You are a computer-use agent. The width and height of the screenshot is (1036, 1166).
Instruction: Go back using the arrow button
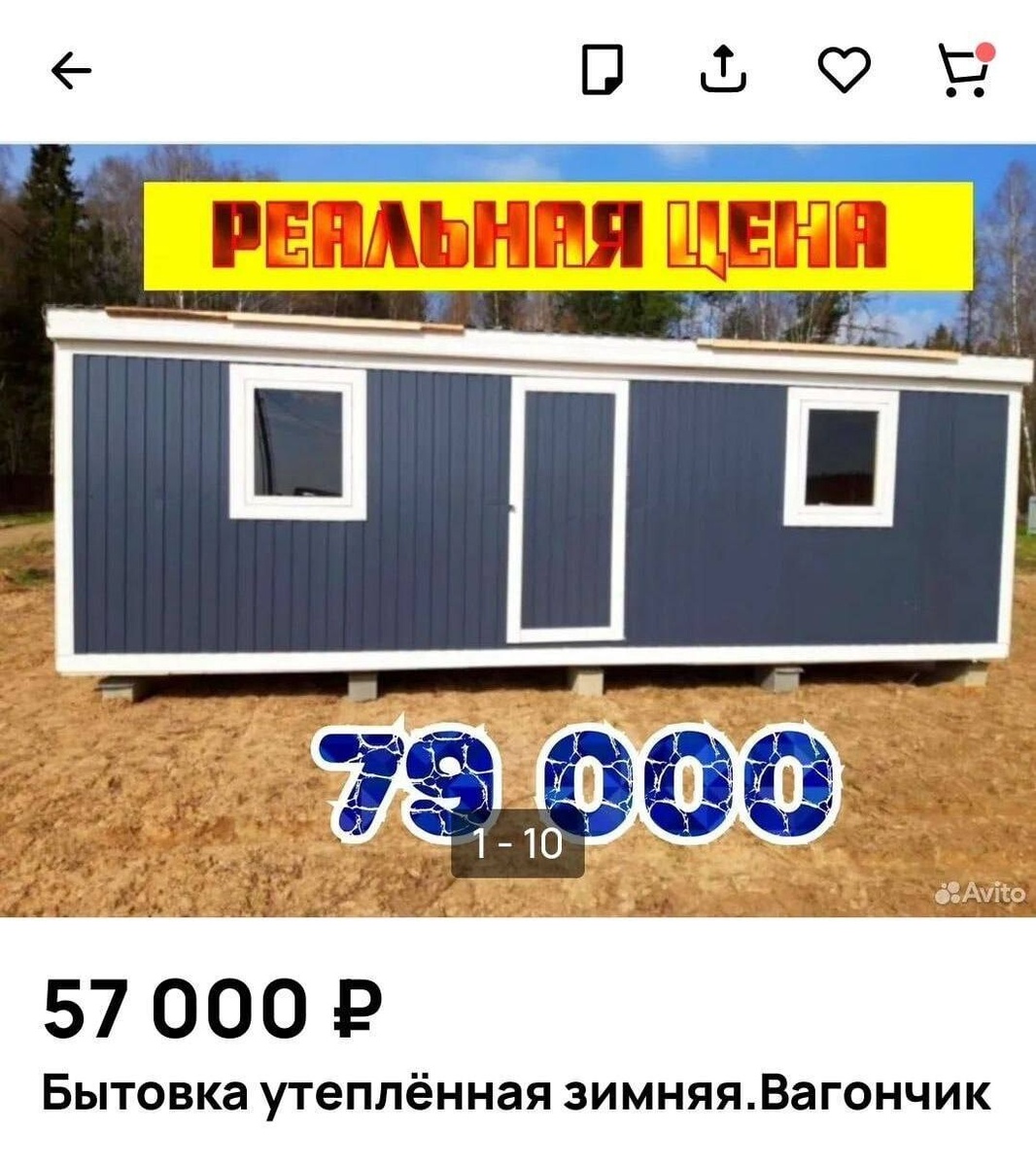(70, 70)
